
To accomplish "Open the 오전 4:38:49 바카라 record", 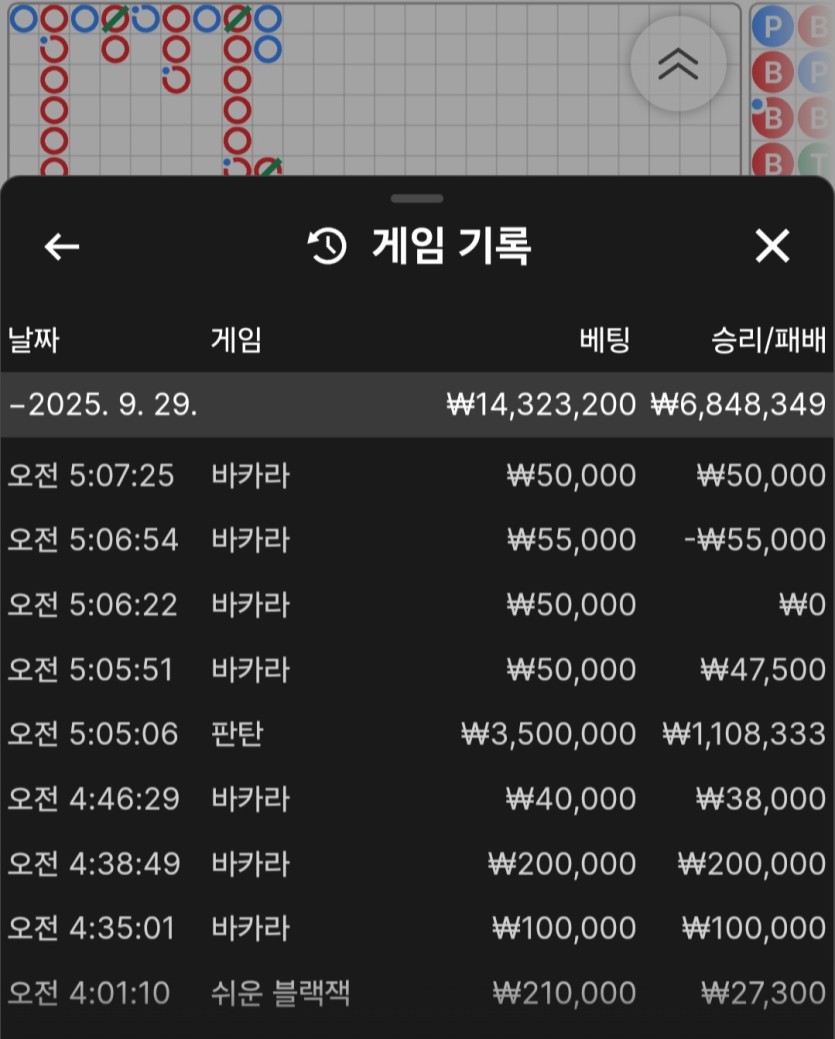I will point(417,863).
